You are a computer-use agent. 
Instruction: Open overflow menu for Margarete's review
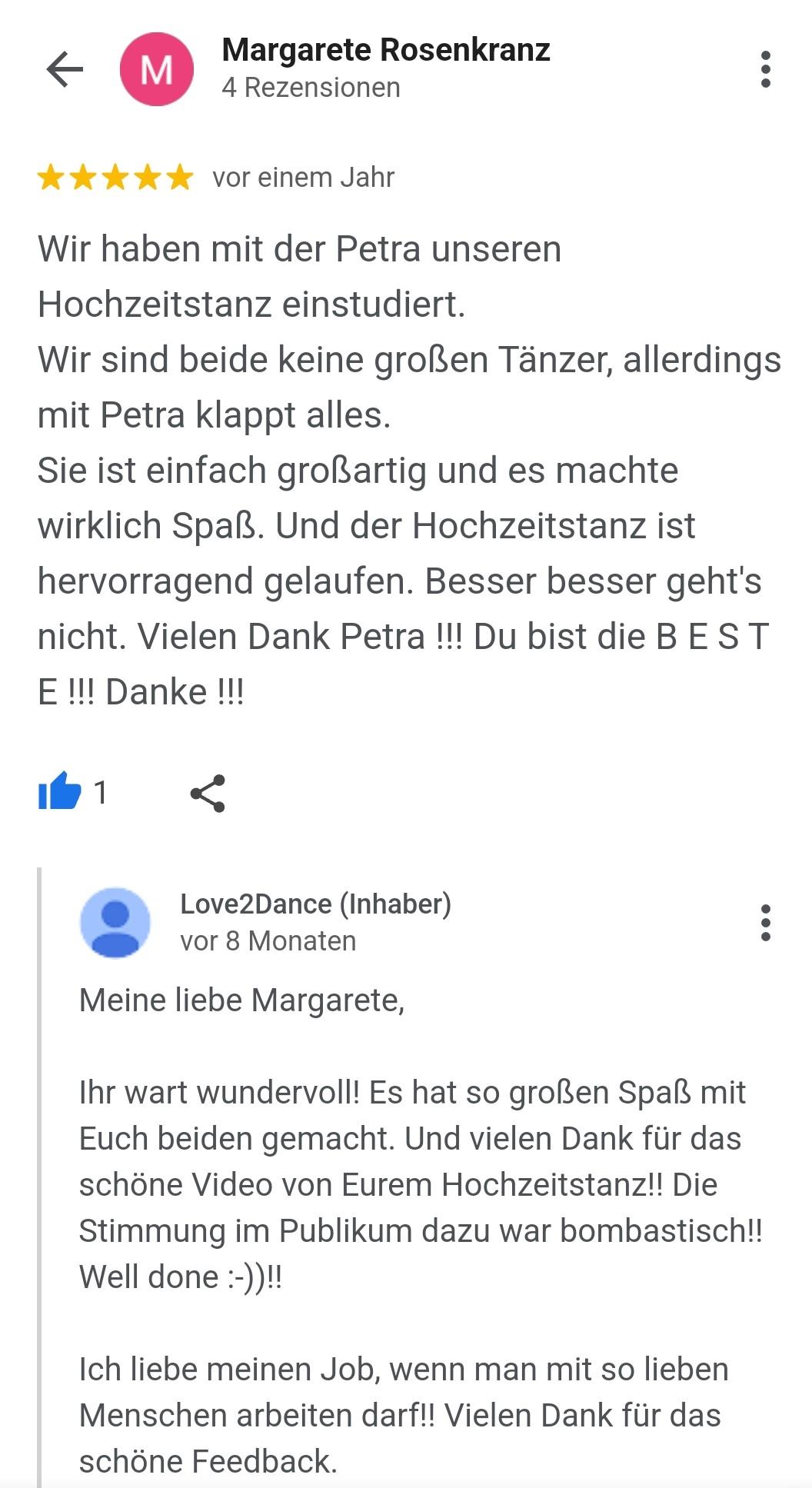click(765, 70)
